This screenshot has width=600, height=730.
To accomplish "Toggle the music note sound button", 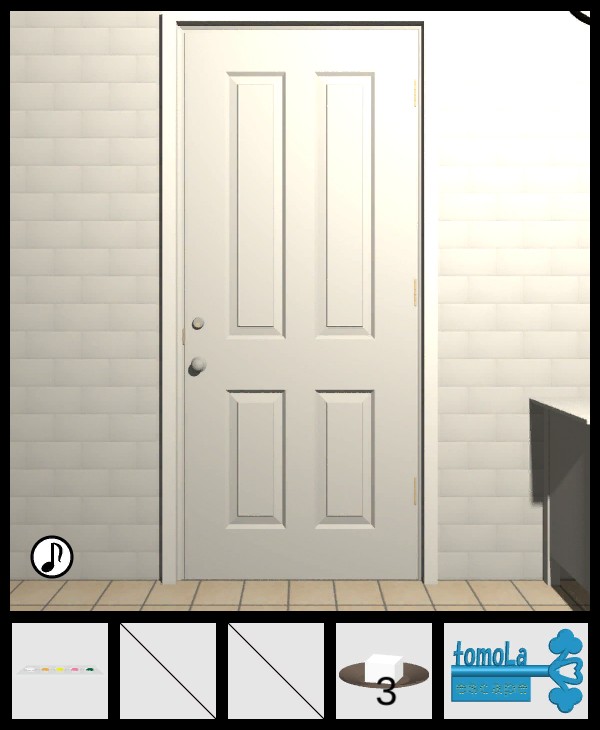I will click(52, 557).
